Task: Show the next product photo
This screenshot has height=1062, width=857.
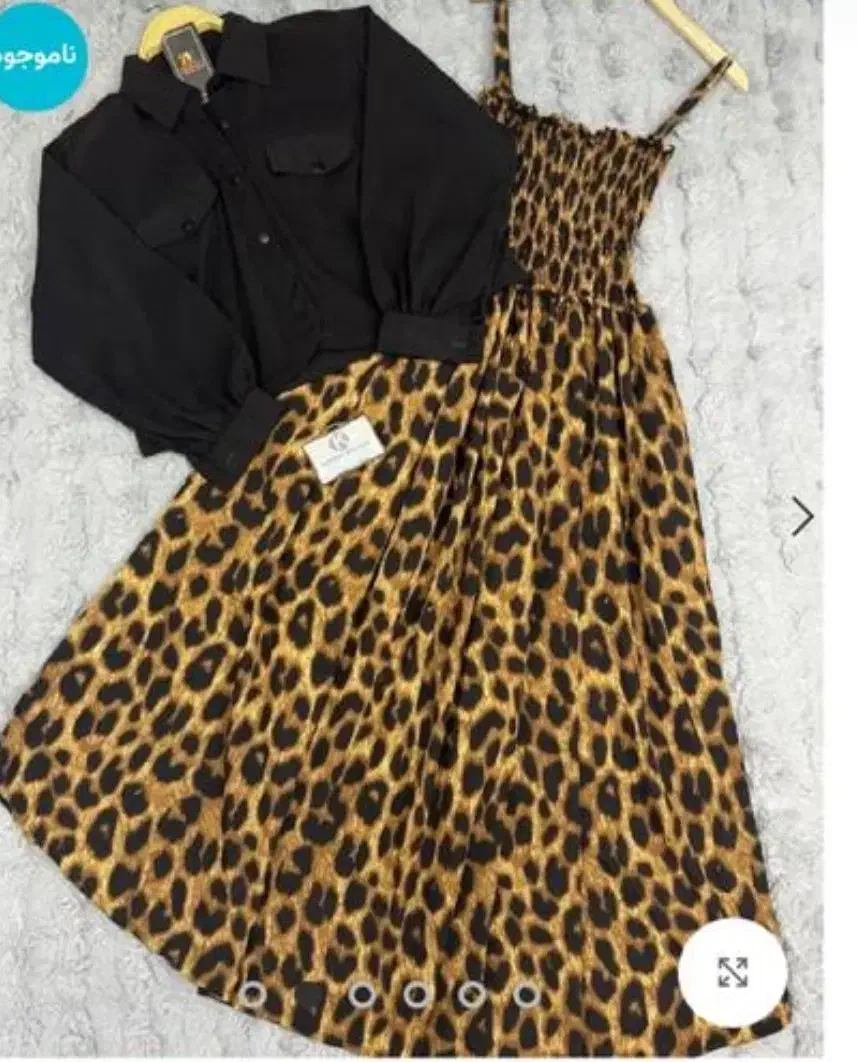Action: coord(802,516)
